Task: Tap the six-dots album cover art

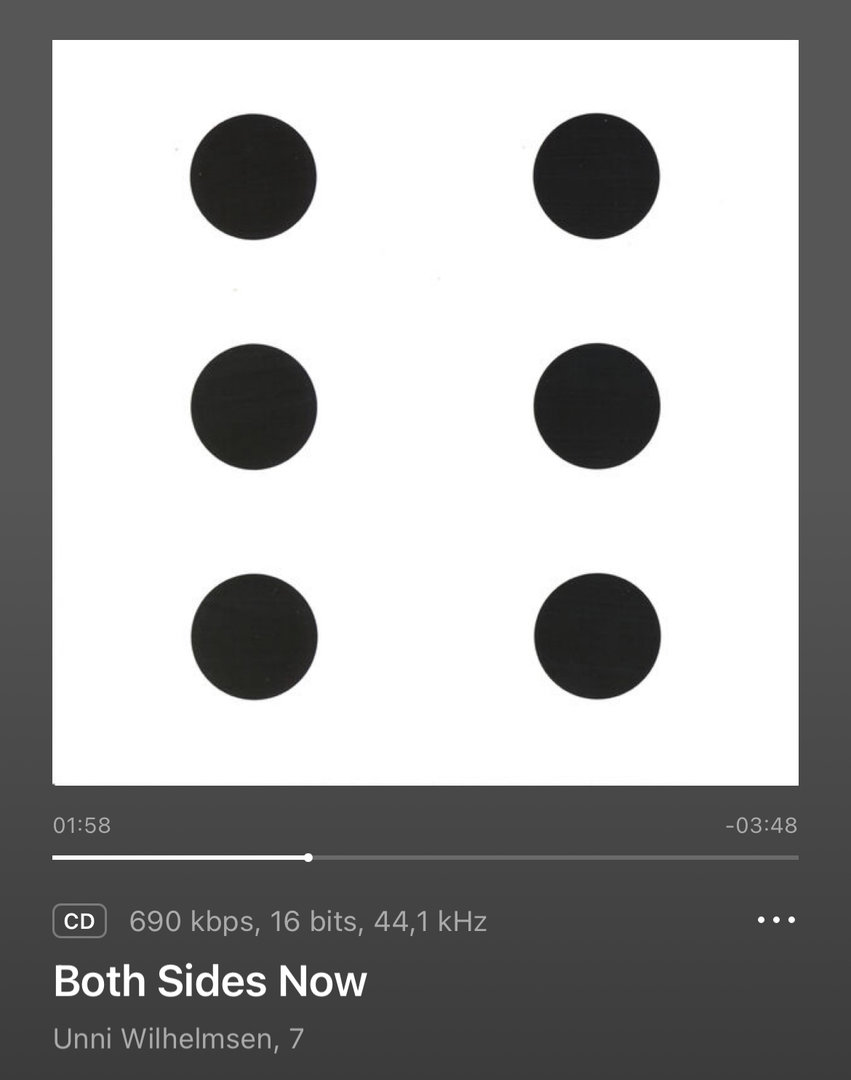Action: pyautogui.click(x=425, y=412)
